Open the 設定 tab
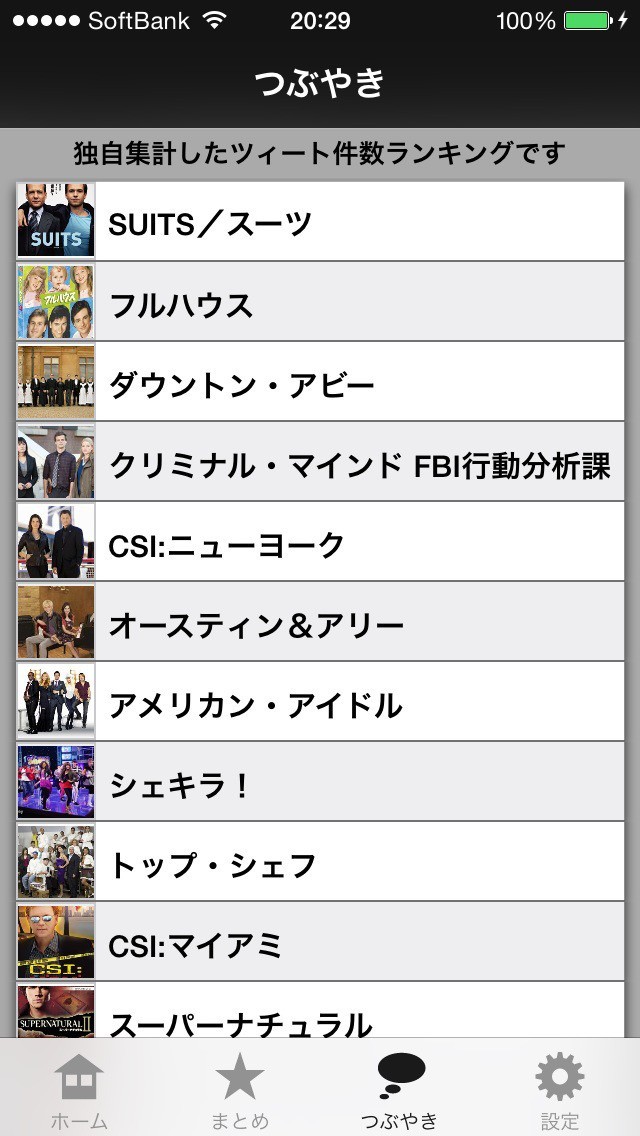The width and height of the screenshot is (640, 1136). click(560, 1088)
